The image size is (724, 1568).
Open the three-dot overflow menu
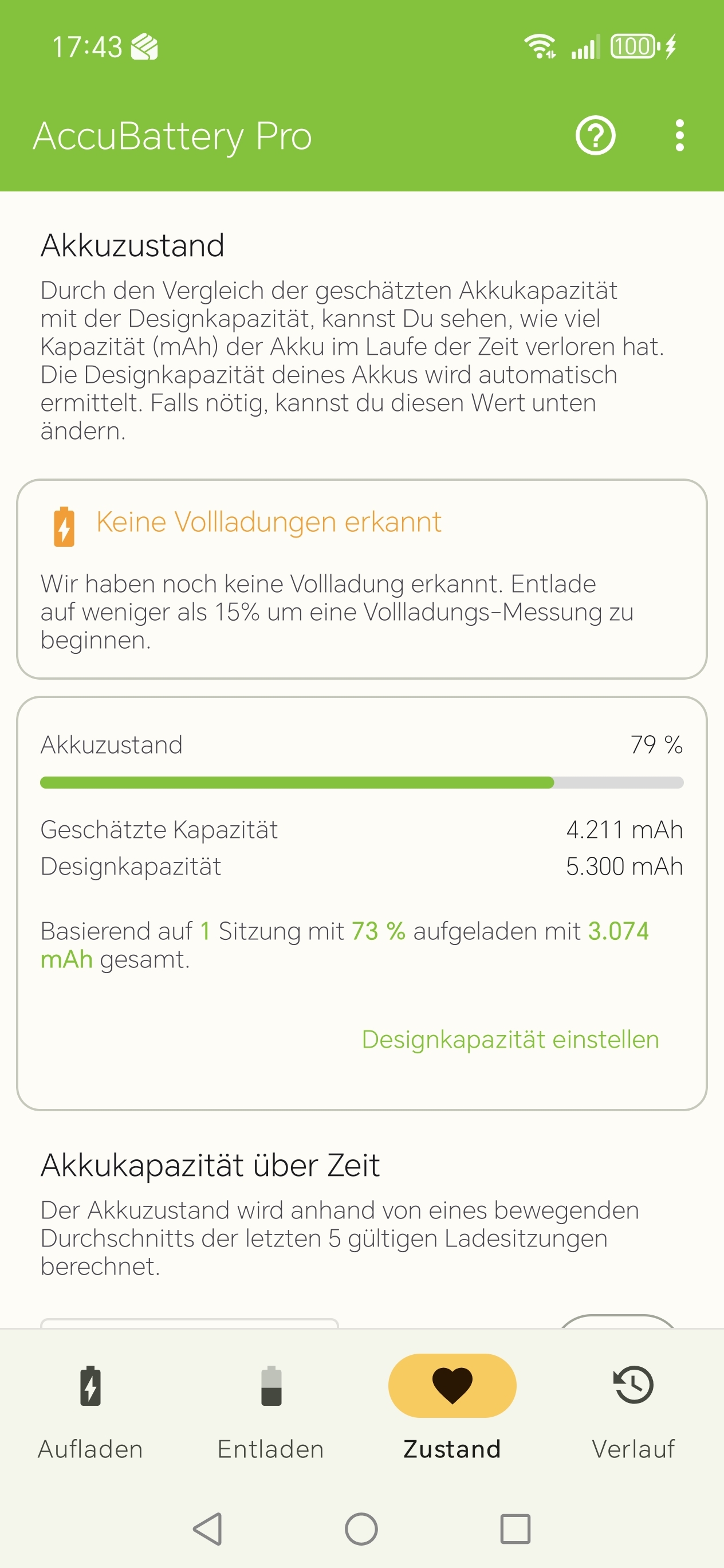click(x=679, y=135)
